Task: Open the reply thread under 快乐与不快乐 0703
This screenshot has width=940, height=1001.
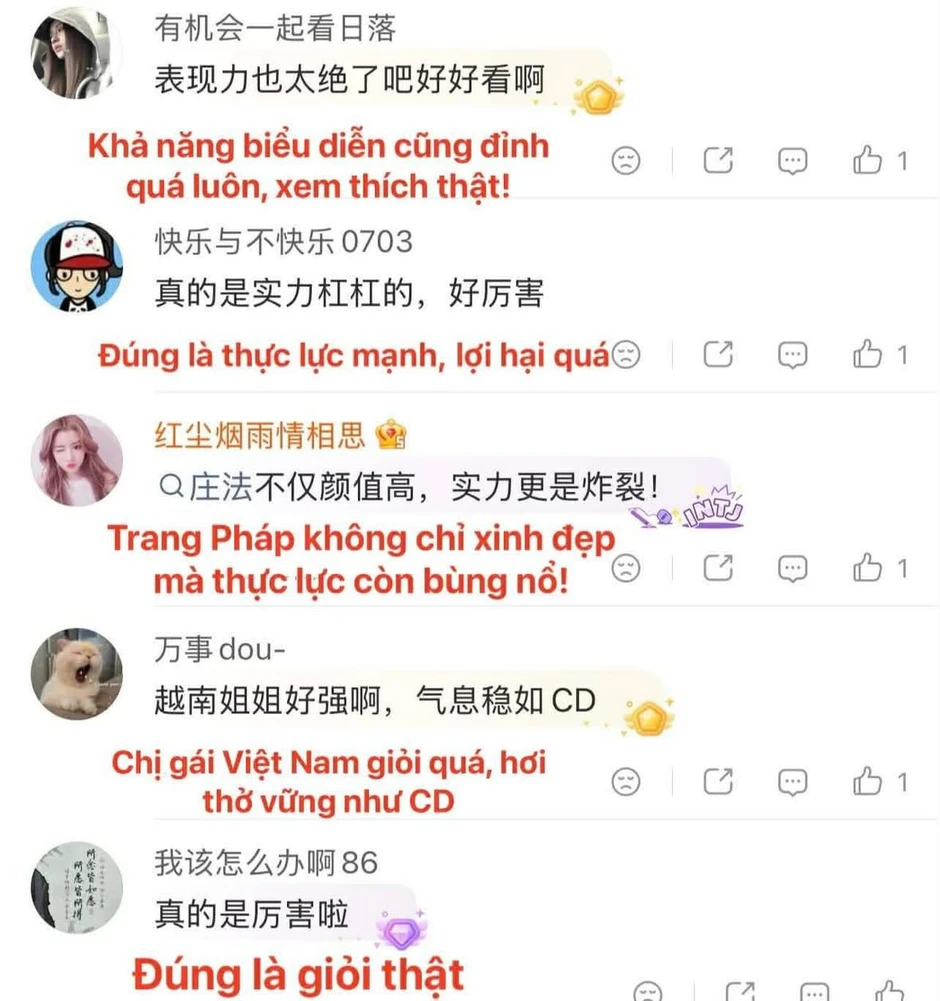Action: point(791,353)
